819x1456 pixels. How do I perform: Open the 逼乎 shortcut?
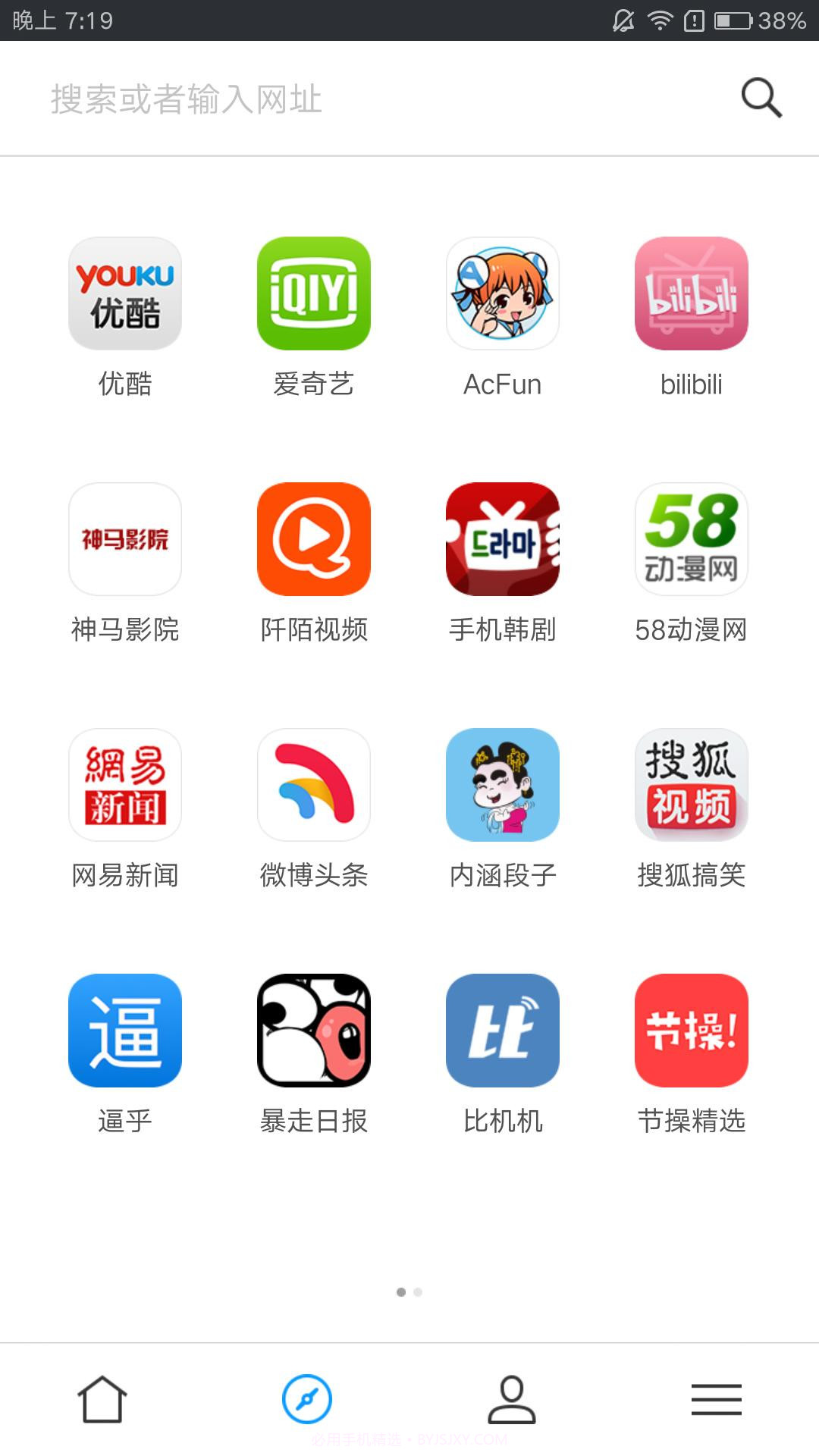tap(124, 1031)
